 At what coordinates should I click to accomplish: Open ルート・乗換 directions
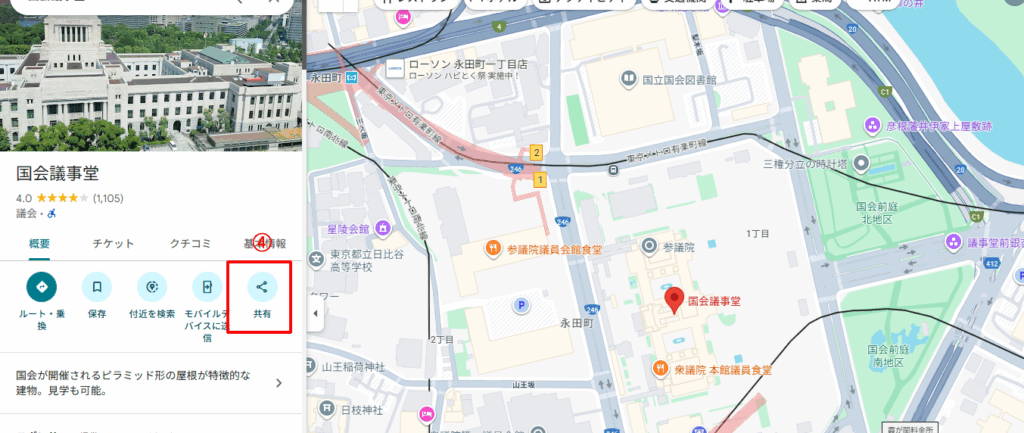(42, 288)
